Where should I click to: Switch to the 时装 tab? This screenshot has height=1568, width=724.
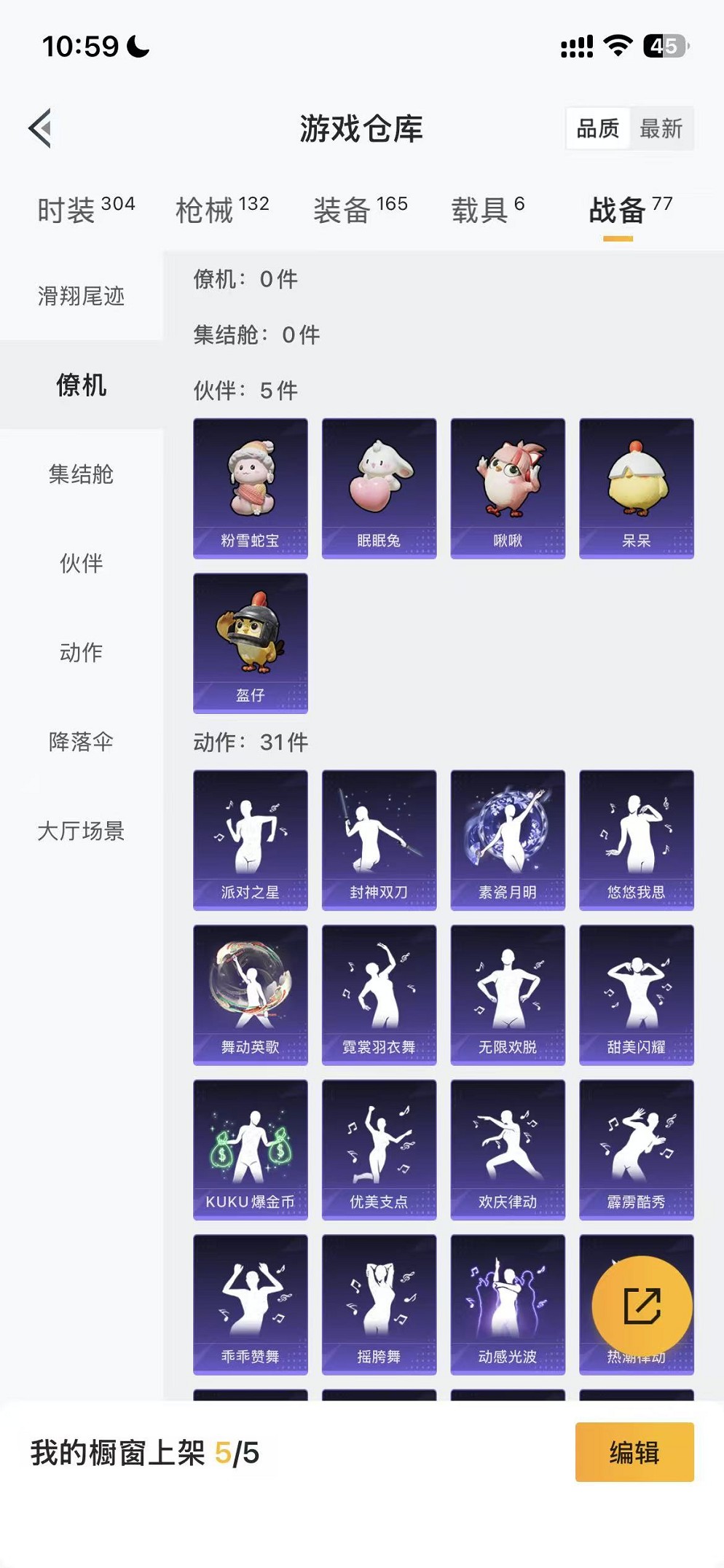[86, 210]
